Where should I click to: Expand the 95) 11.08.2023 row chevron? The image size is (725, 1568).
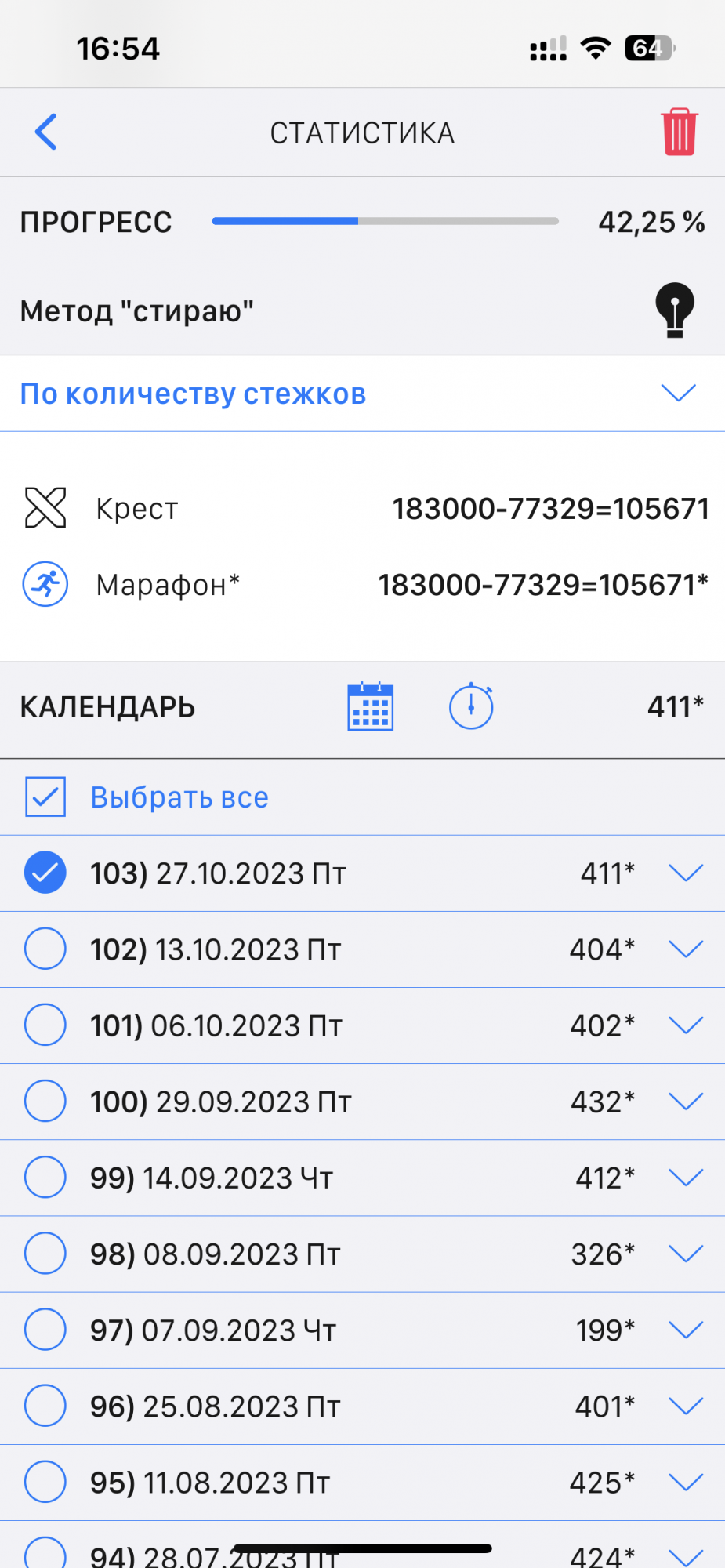pyautogui.click(x=686, y=1482)
